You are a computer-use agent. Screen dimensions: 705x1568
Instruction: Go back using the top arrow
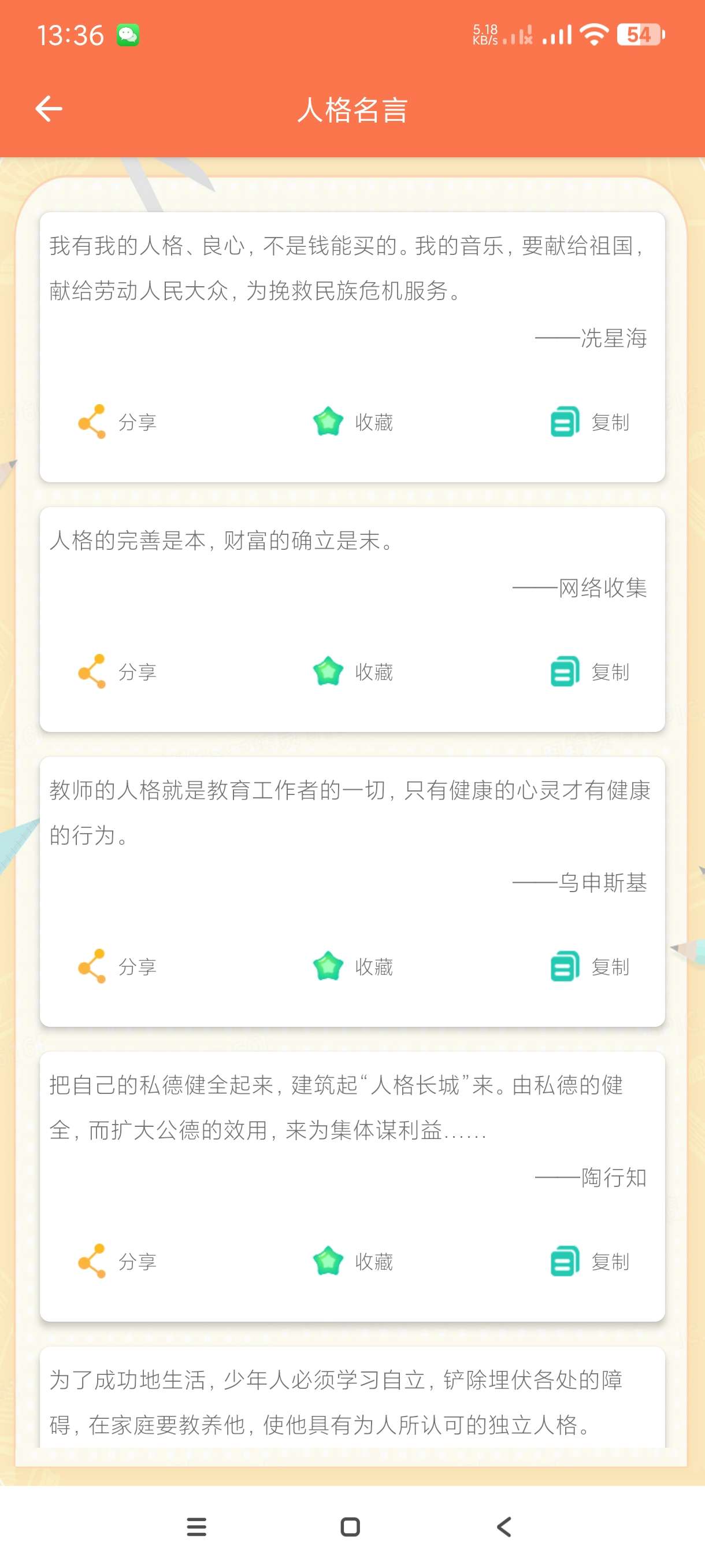[49, 109]
